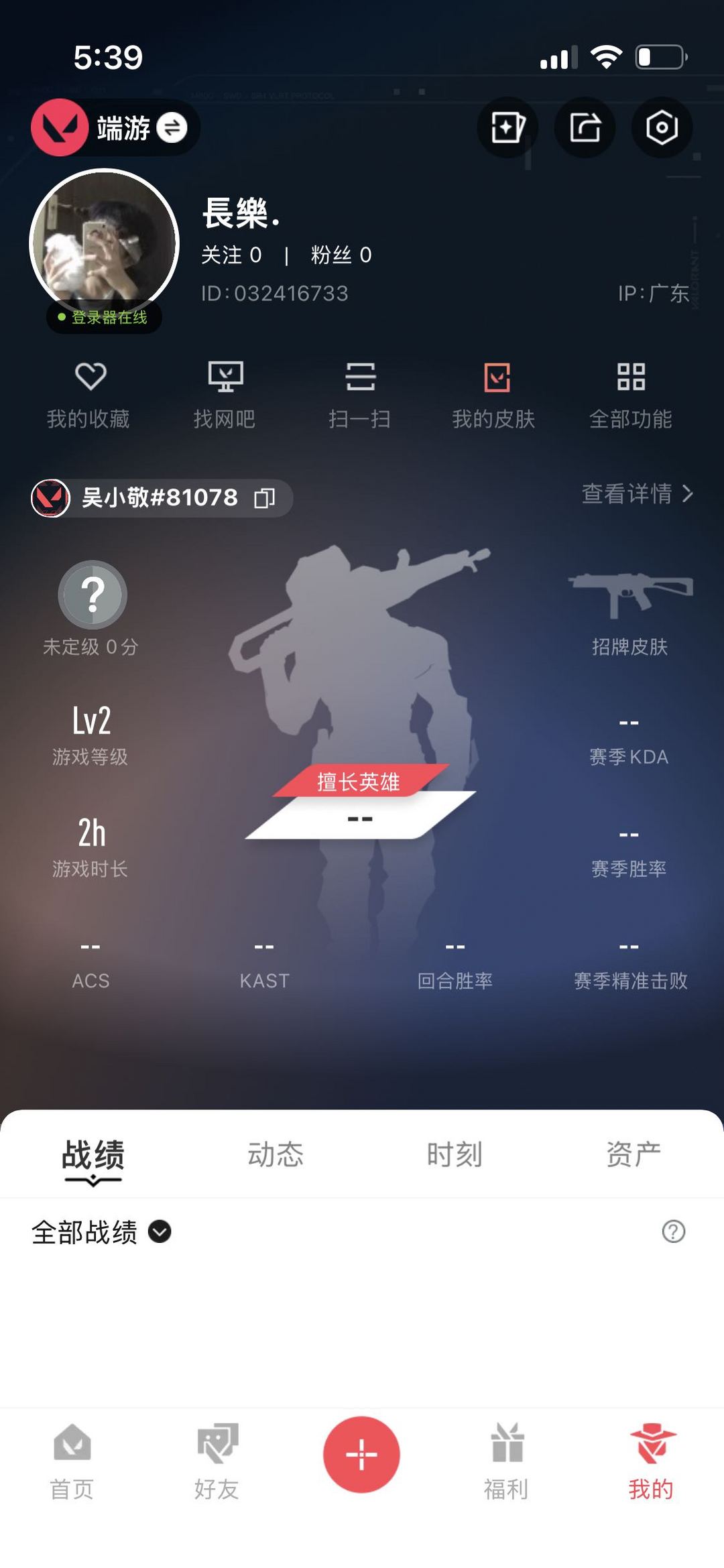Open 全部功能 all functions
The height and width of the screenshot is (1568, 724).
631,396
